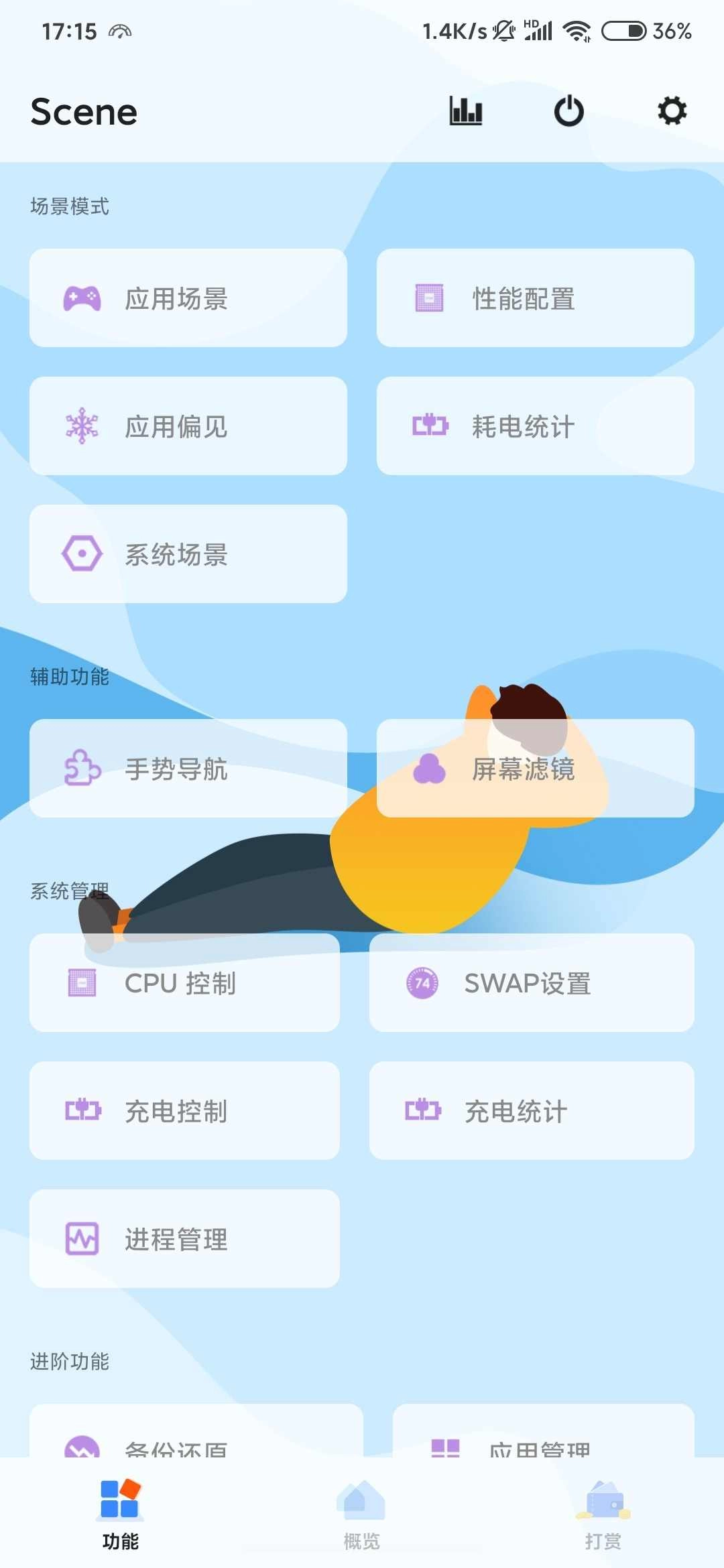Open 充电控制 settings

coord(184,1112)
